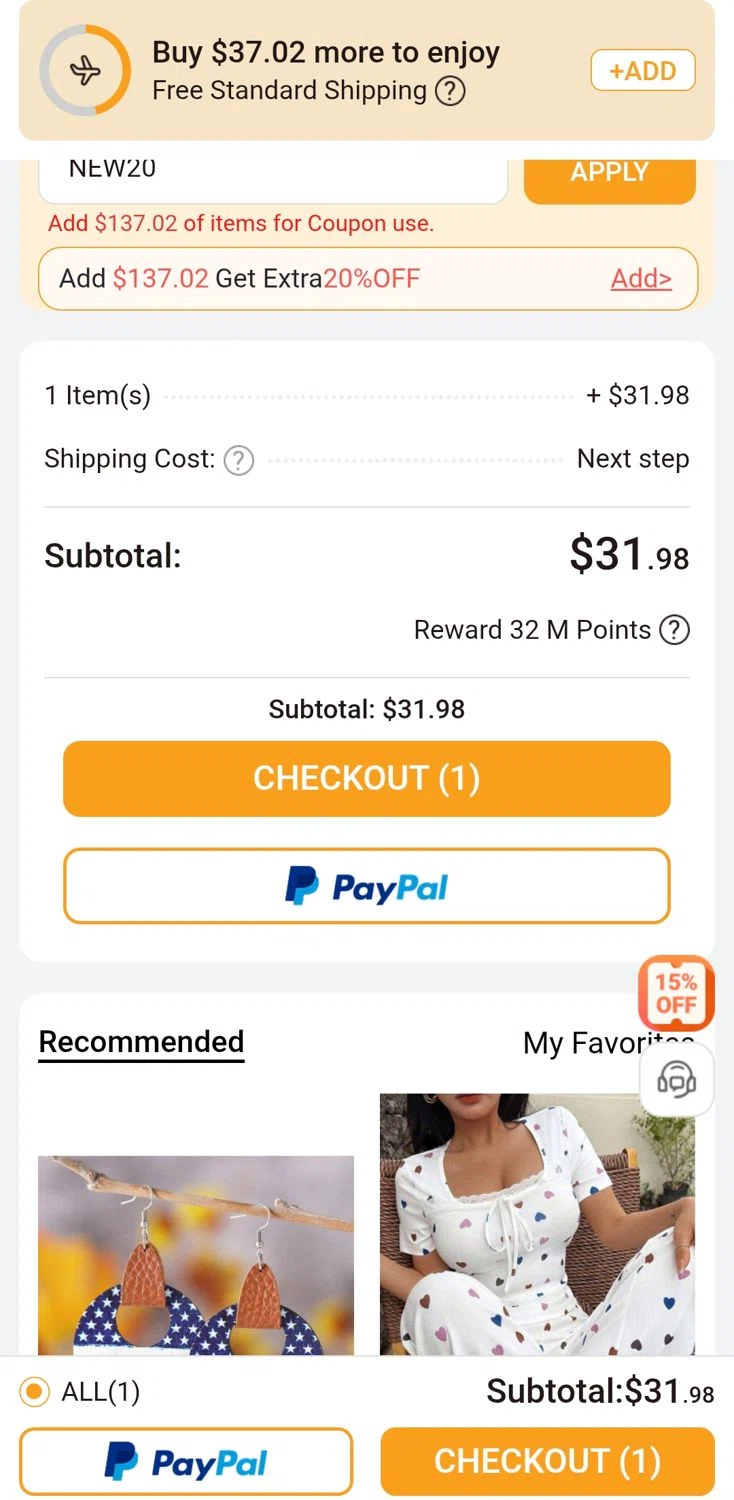Follow the Add> link for extra 20% off
This screenshot has height=1500, width=734.
tap(641, 278)
